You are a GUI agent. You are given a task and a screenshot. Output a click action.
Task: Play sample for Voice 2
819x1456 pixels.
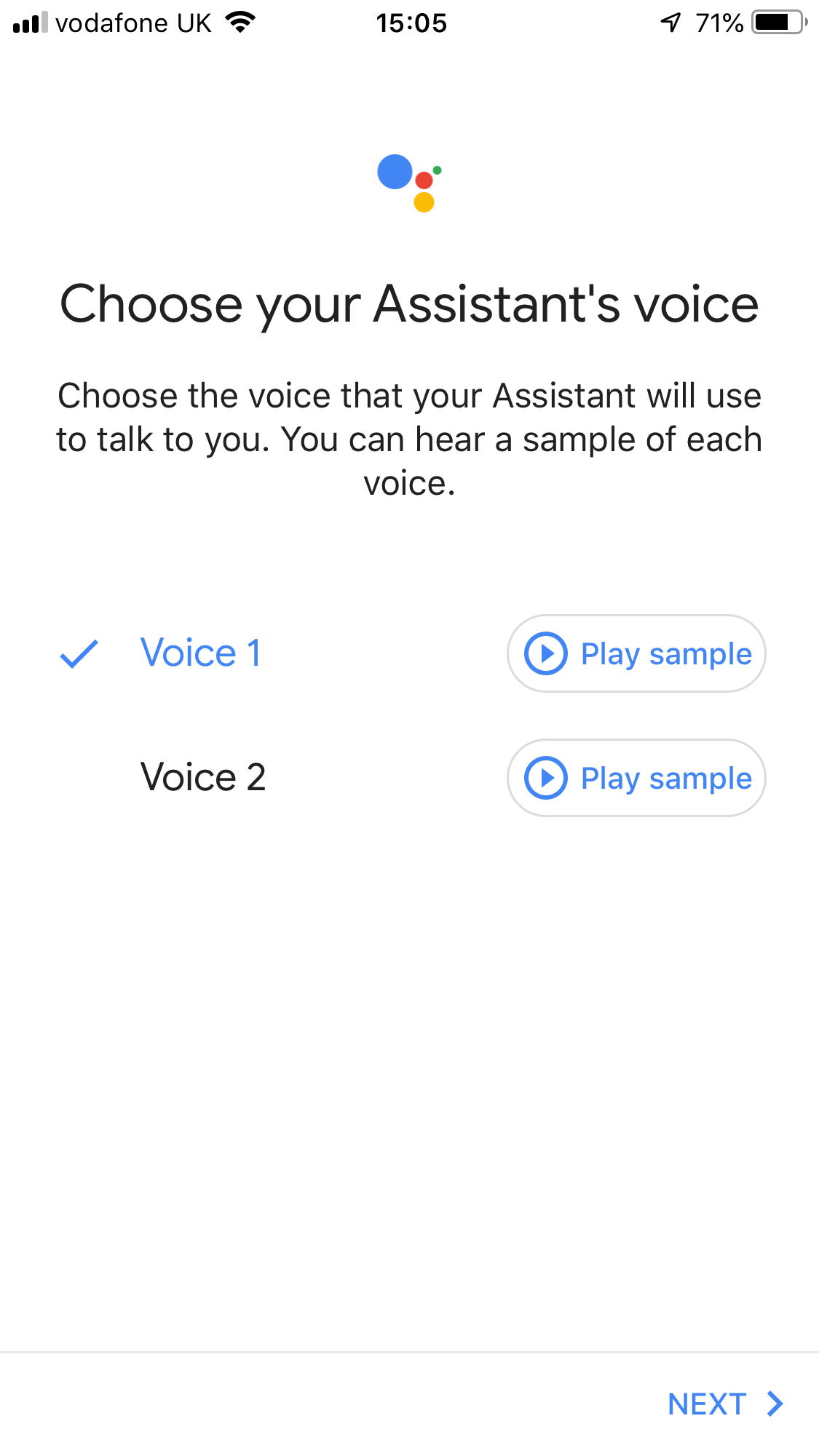636,778
